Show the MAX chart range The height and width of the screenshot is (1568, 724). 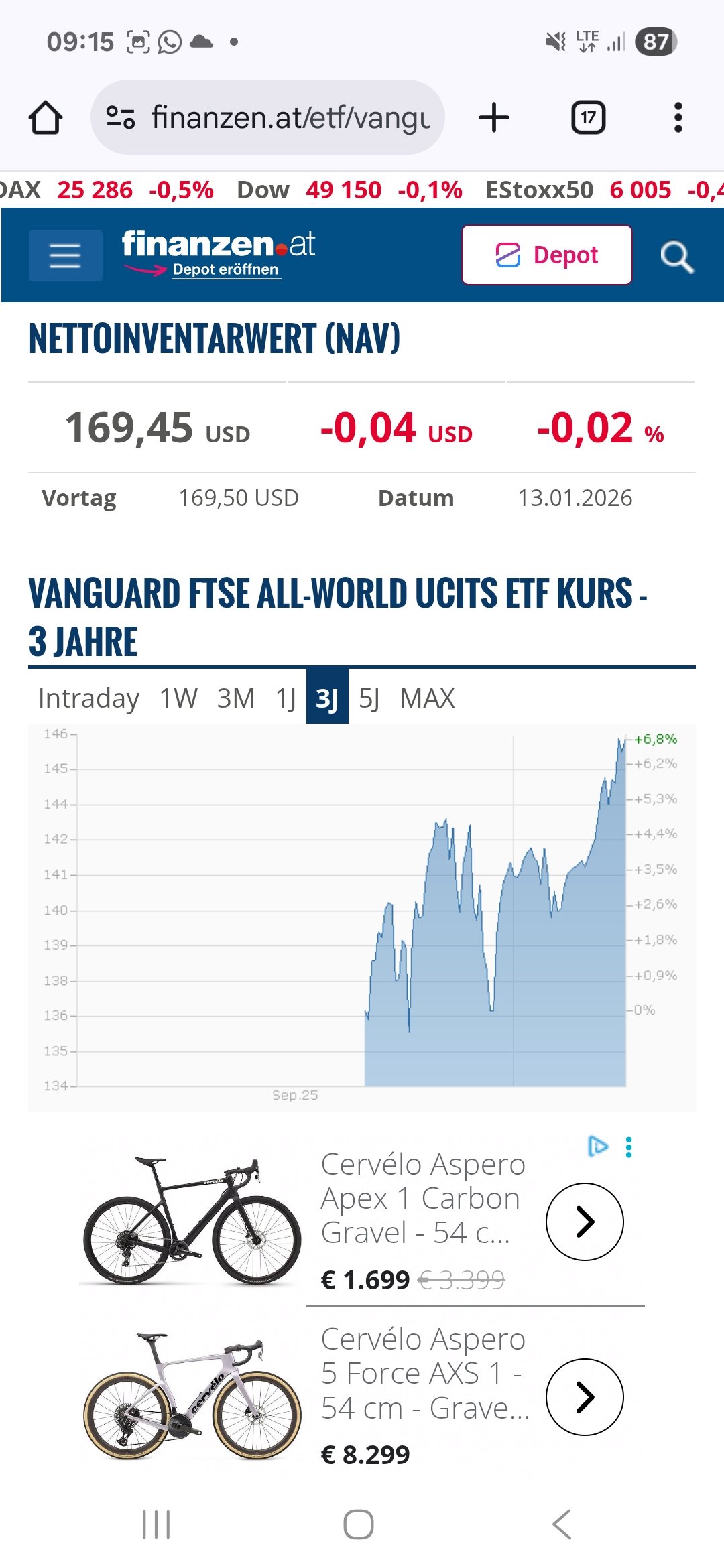click(427, 698)
